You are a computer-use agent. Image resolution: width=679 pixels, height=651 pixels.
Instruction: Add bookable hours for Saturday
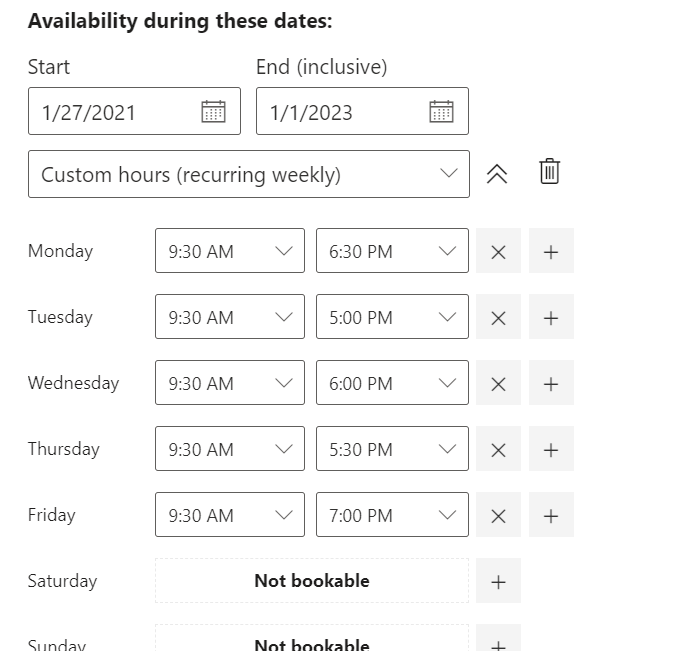(x=498, y=582)
